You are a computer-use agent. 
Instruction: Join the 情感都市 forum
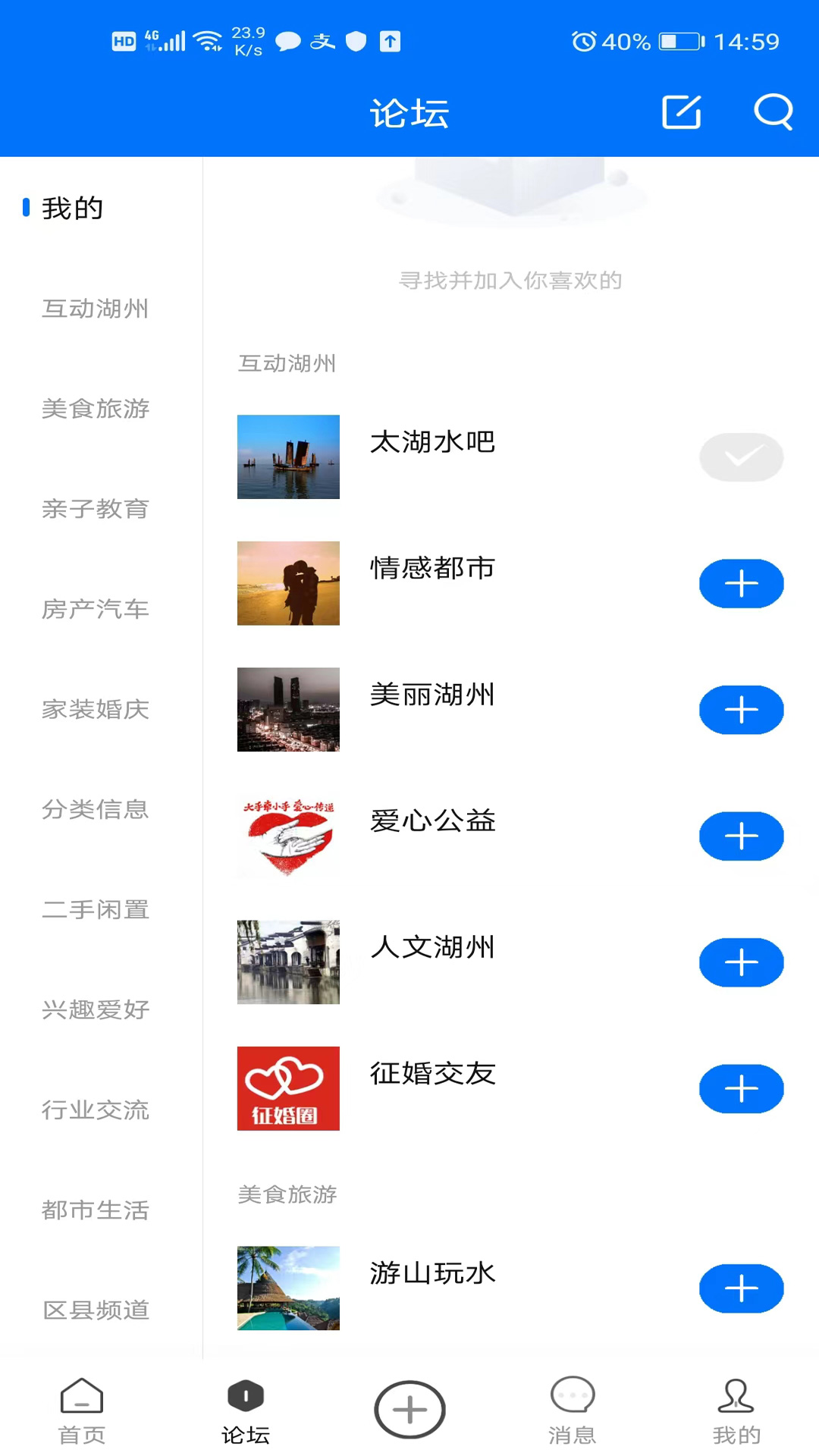click(x=741, y=583)
